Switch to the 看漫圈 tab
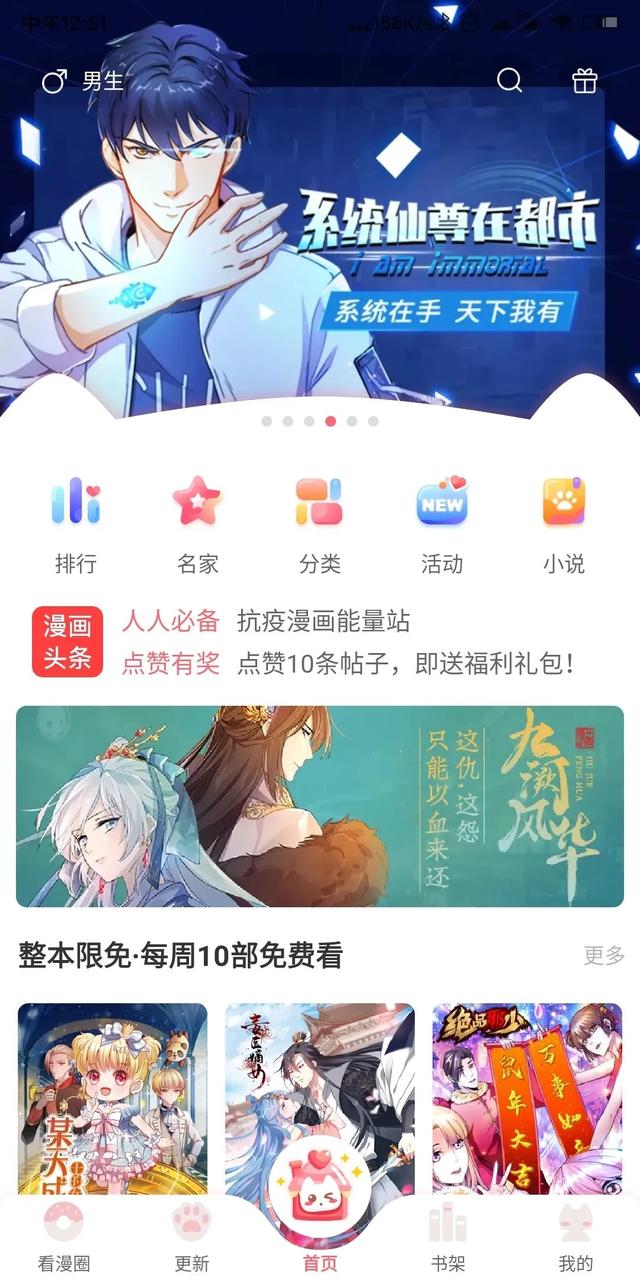The width and height of the screenshot is (640, 1280). coord(64,1240)
